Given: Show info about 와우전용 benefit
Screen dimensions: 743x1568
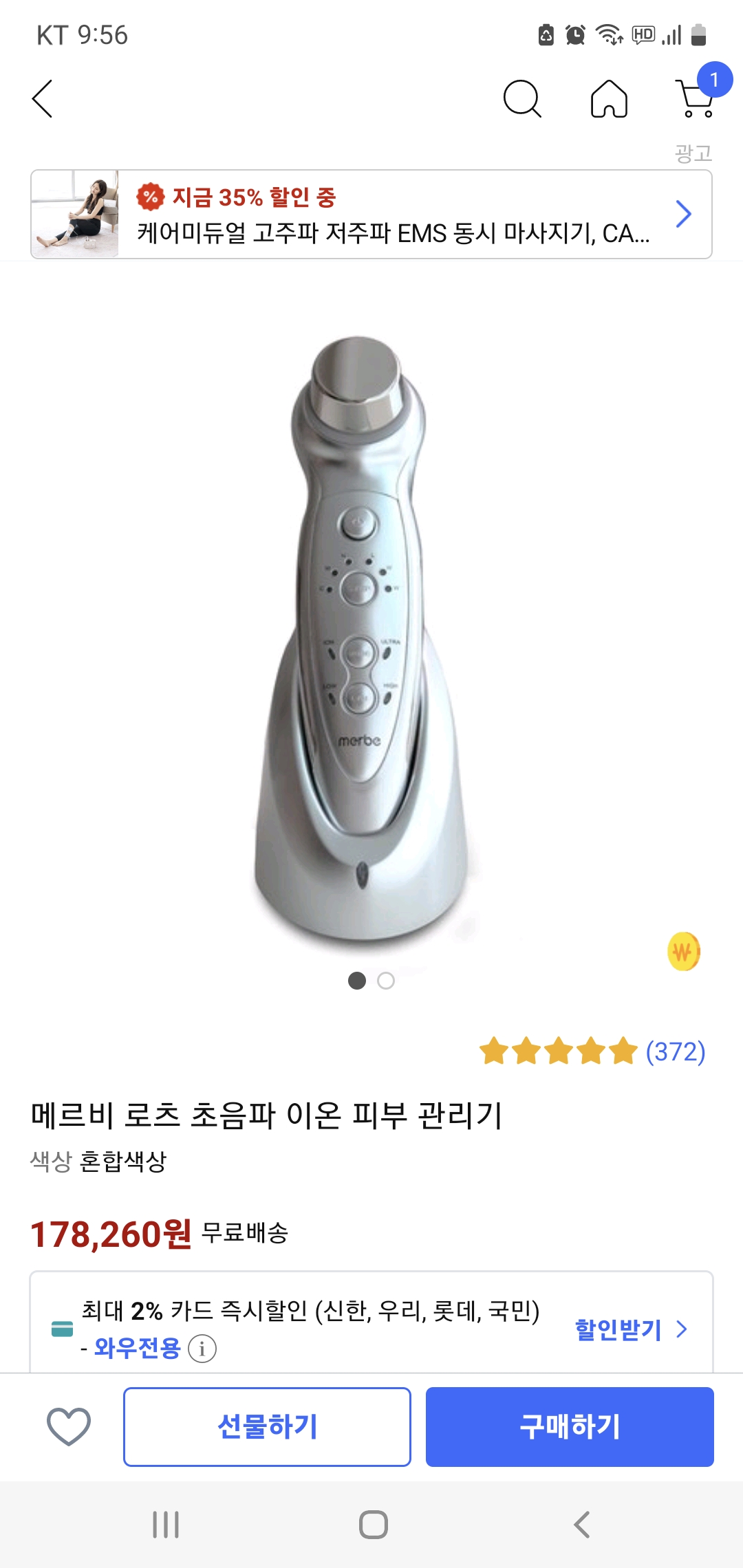Looking at the screenshot, I should [202, 1349].
